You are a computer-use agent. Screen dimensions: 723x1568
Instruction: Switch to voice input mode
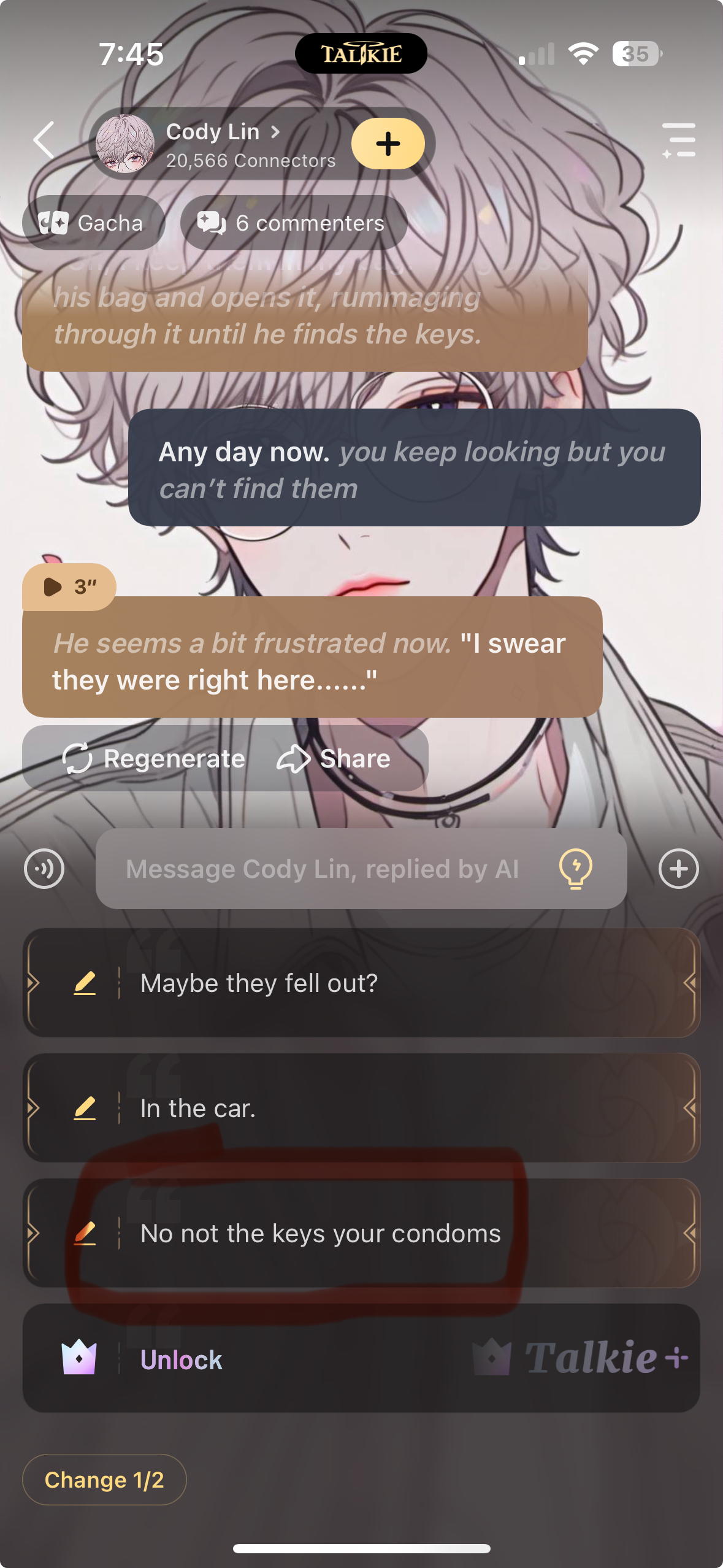(44, 869)
